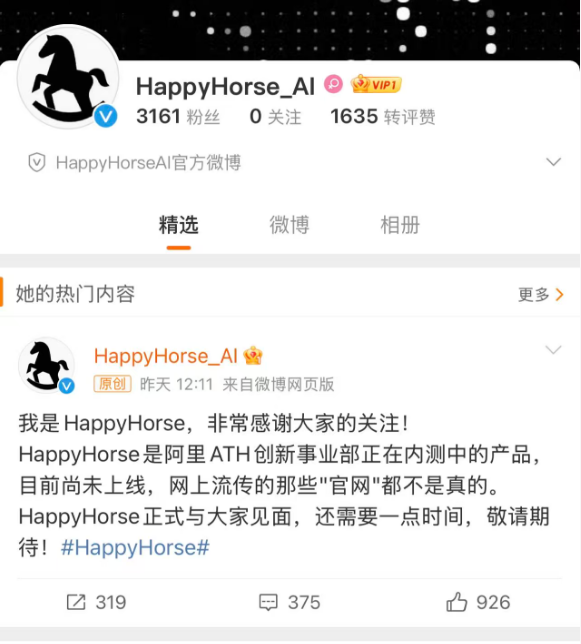Switch to the 相册 tab
581x644 pixels.
click(x=400, y=225)
